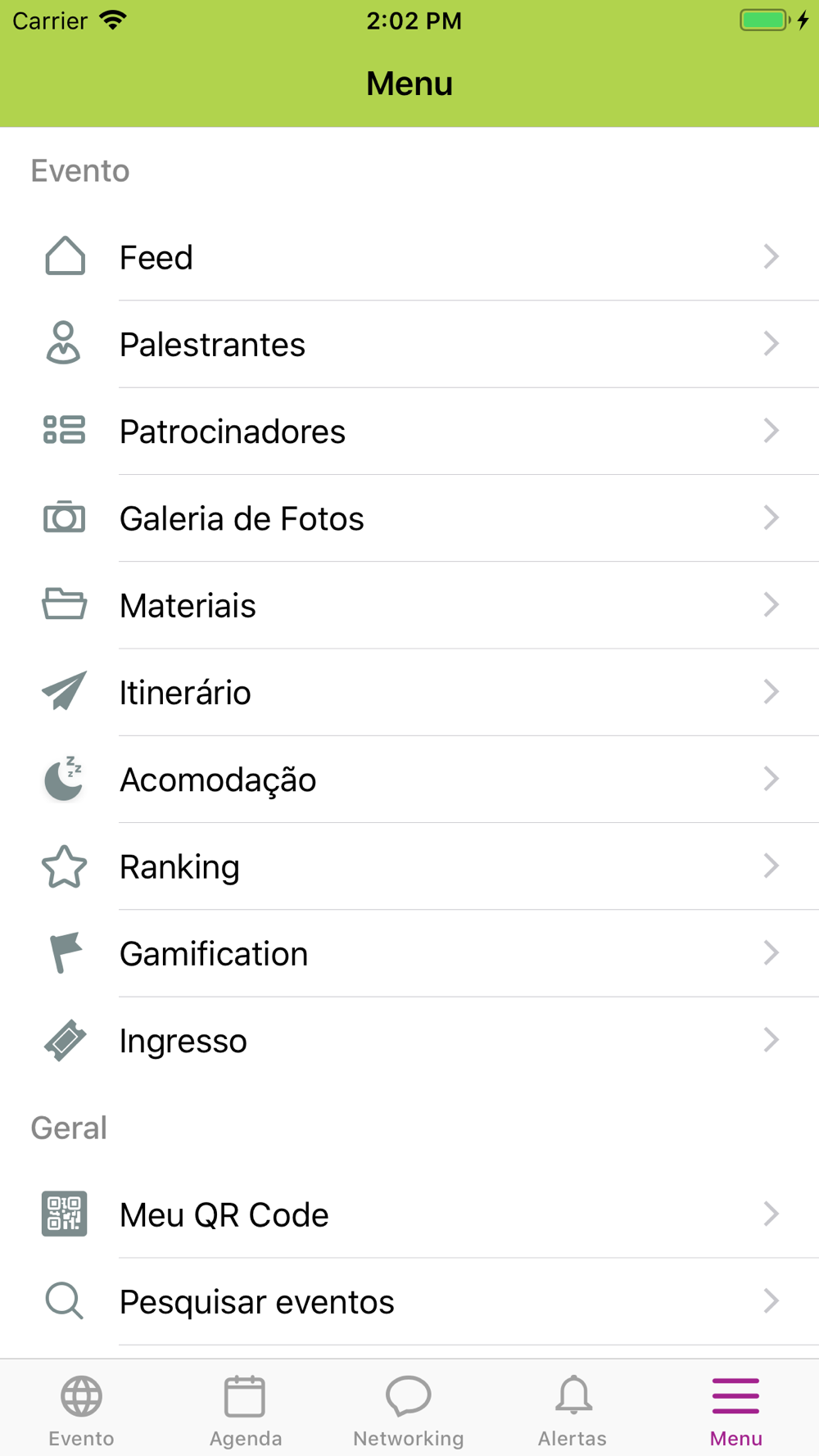Open Pesquisar eventos
This screenshot has height=1456, width=819.
coord(409,1301)
